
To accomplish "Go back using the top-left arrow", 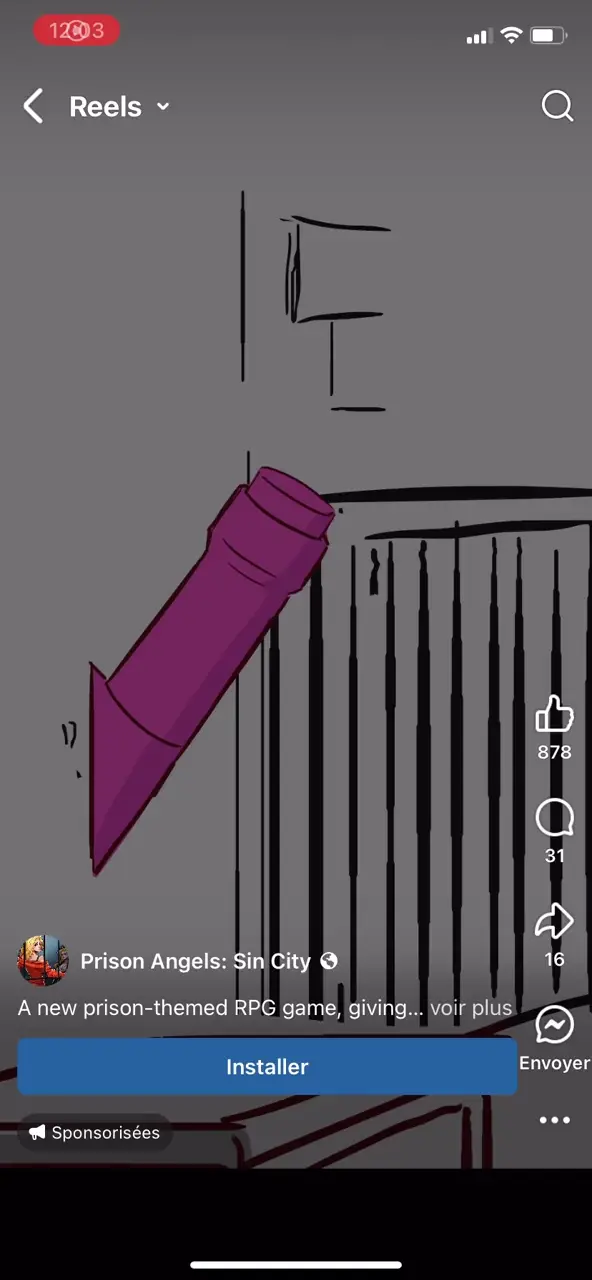I will (34, 106).
